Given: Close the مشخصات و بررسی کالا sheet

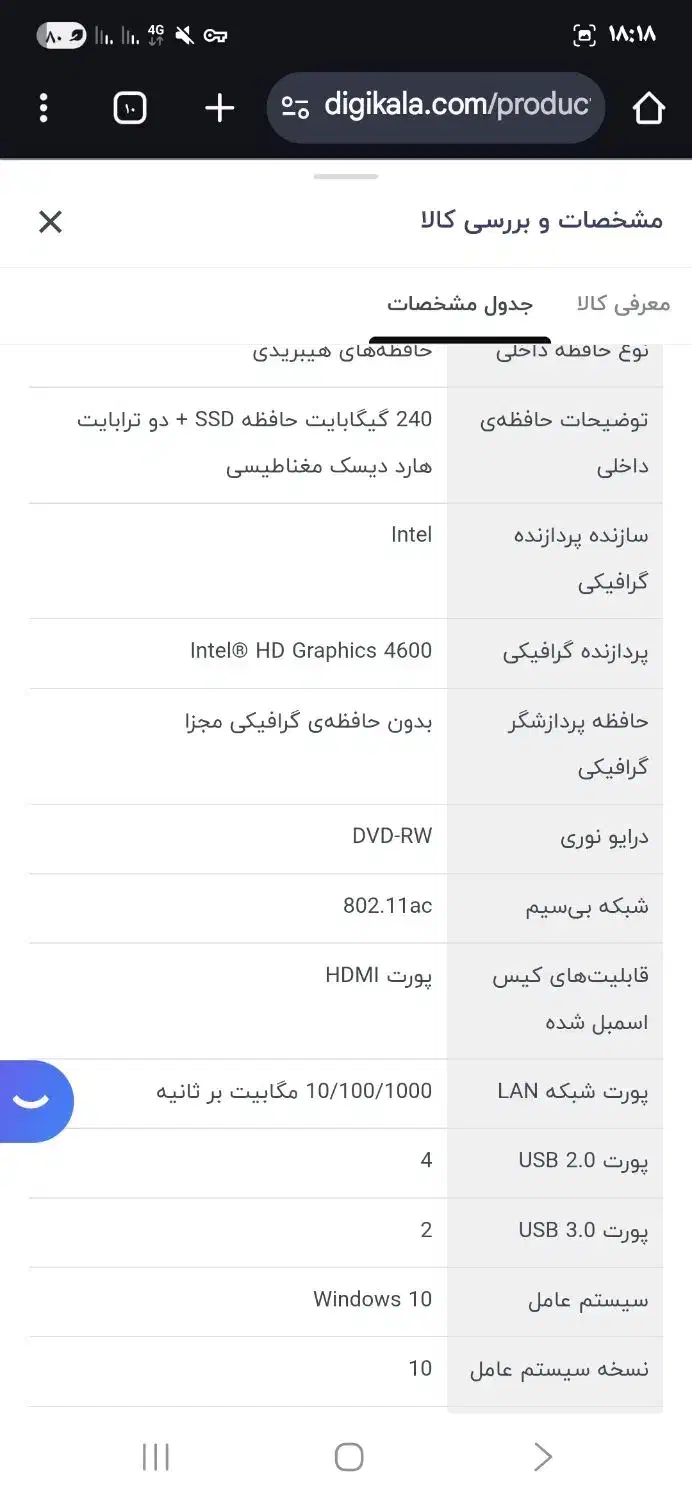Looking at the screenshot, I should tap(50, 221).
